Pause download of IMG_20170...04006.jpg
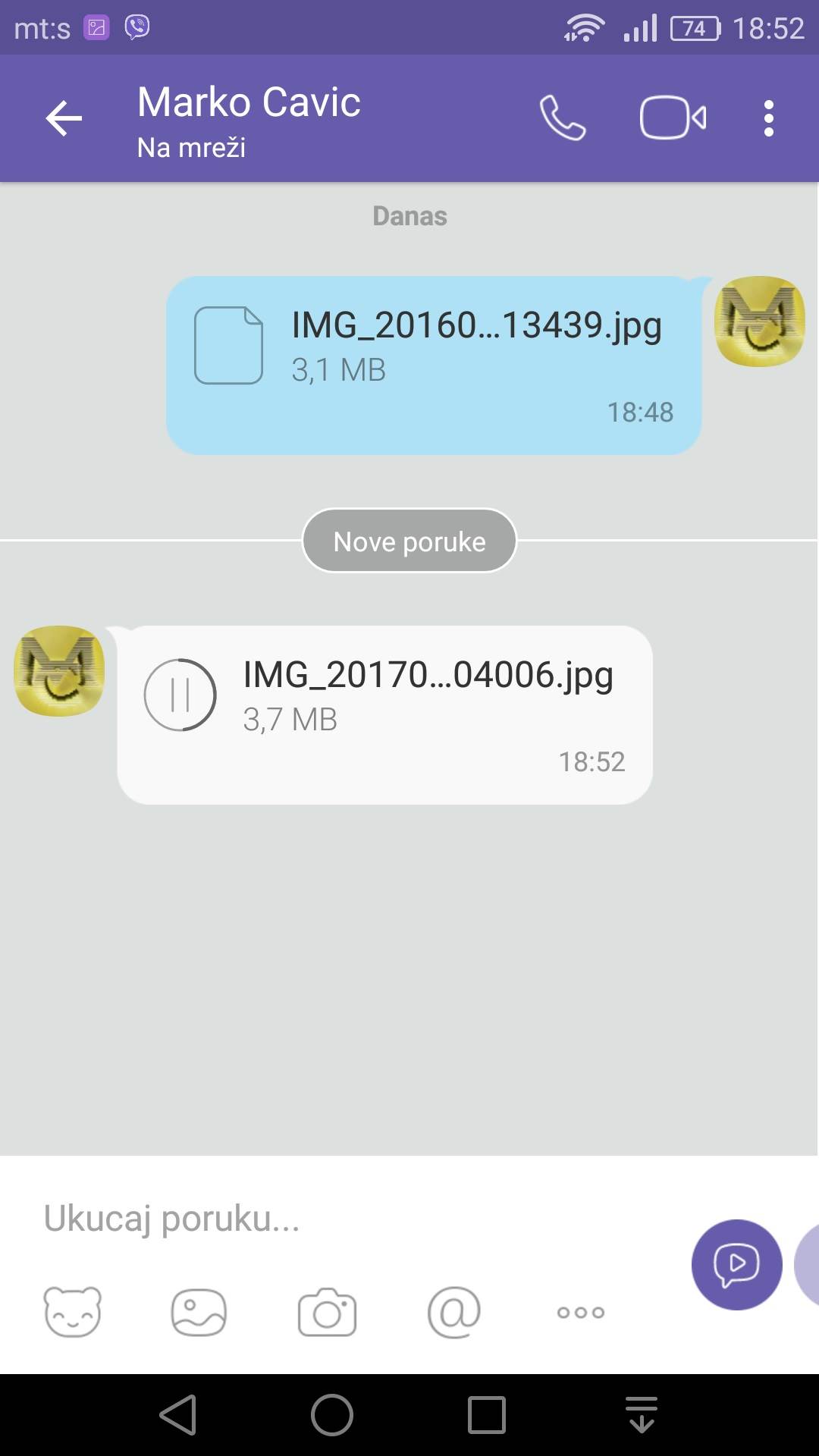The width and height of the screenshot is (819, 1456). [x=180, y=695]
